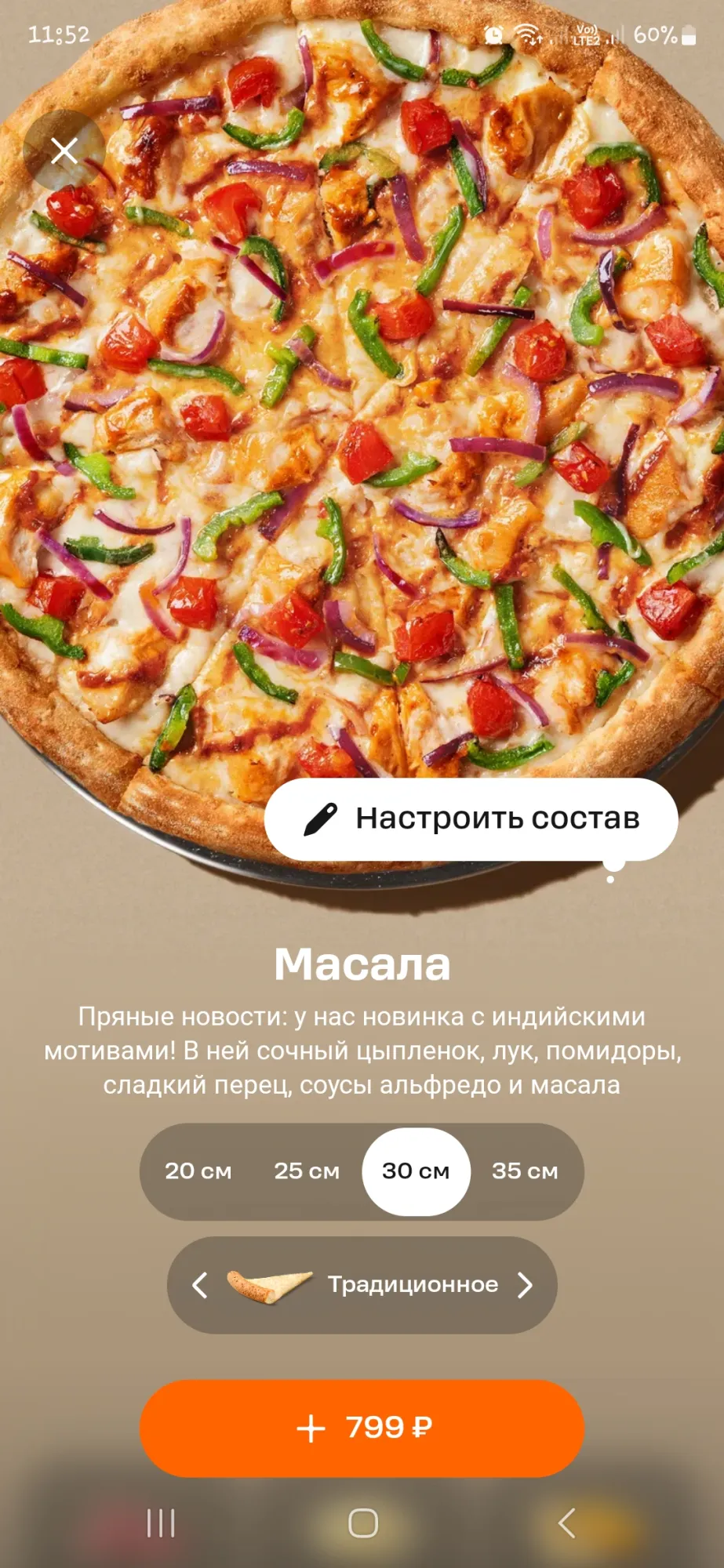The image size is (724, 1568).
Task: Open Настроить состав to customize ingredients
Action: click(471, 818)
